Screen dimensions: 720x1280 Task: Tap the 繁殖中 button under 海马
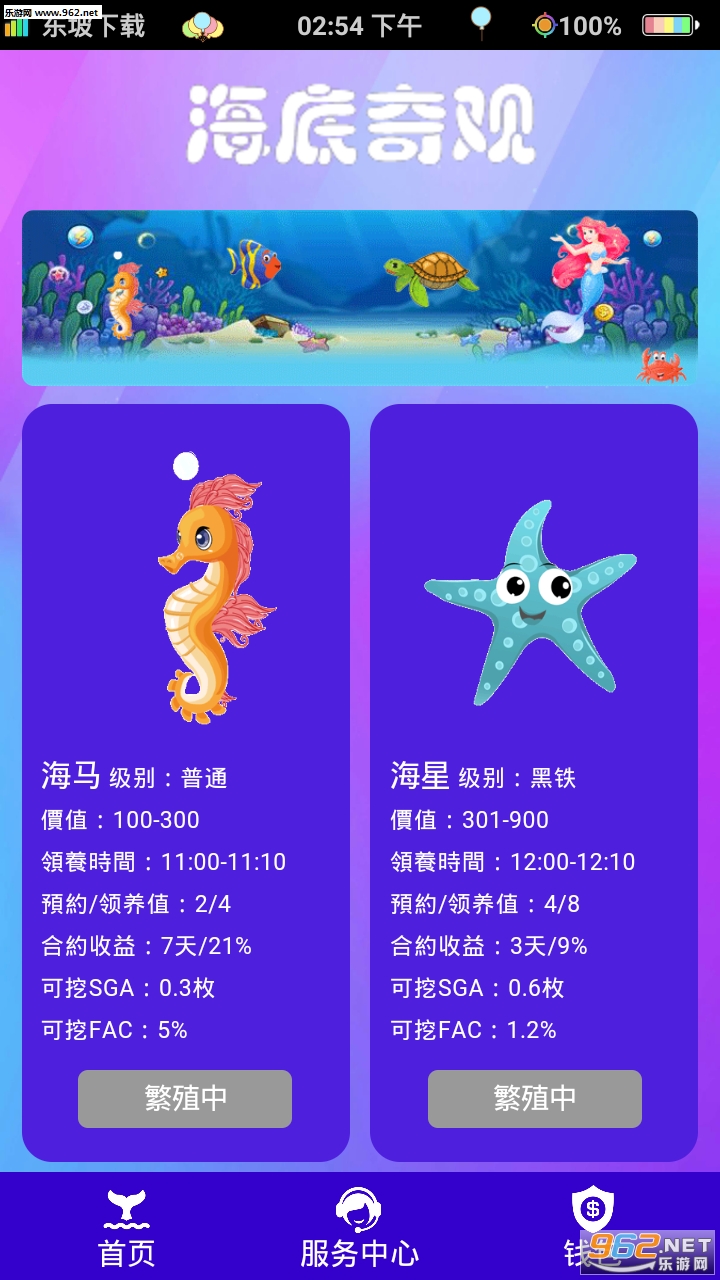pos(185,1098)
